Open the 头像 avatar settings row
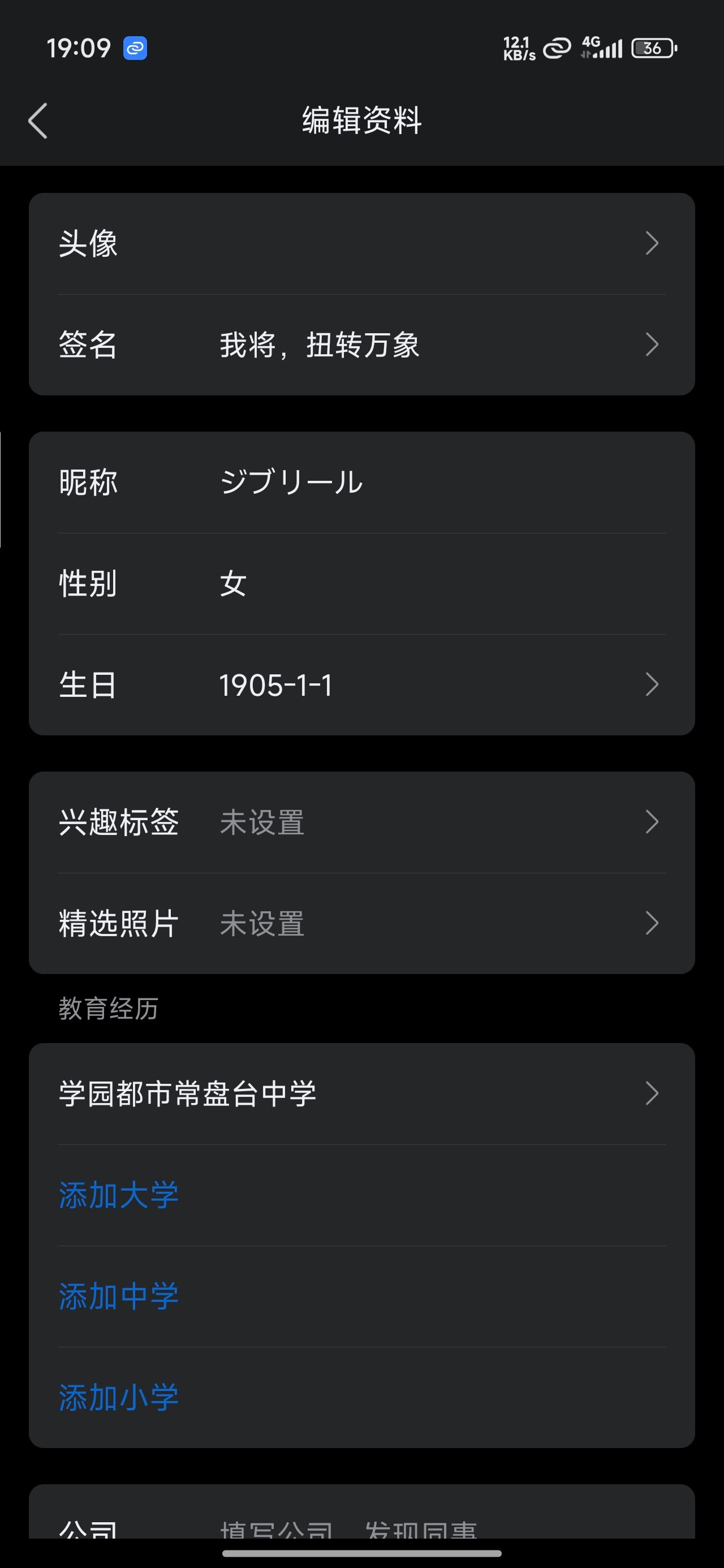 click(361, 243)
